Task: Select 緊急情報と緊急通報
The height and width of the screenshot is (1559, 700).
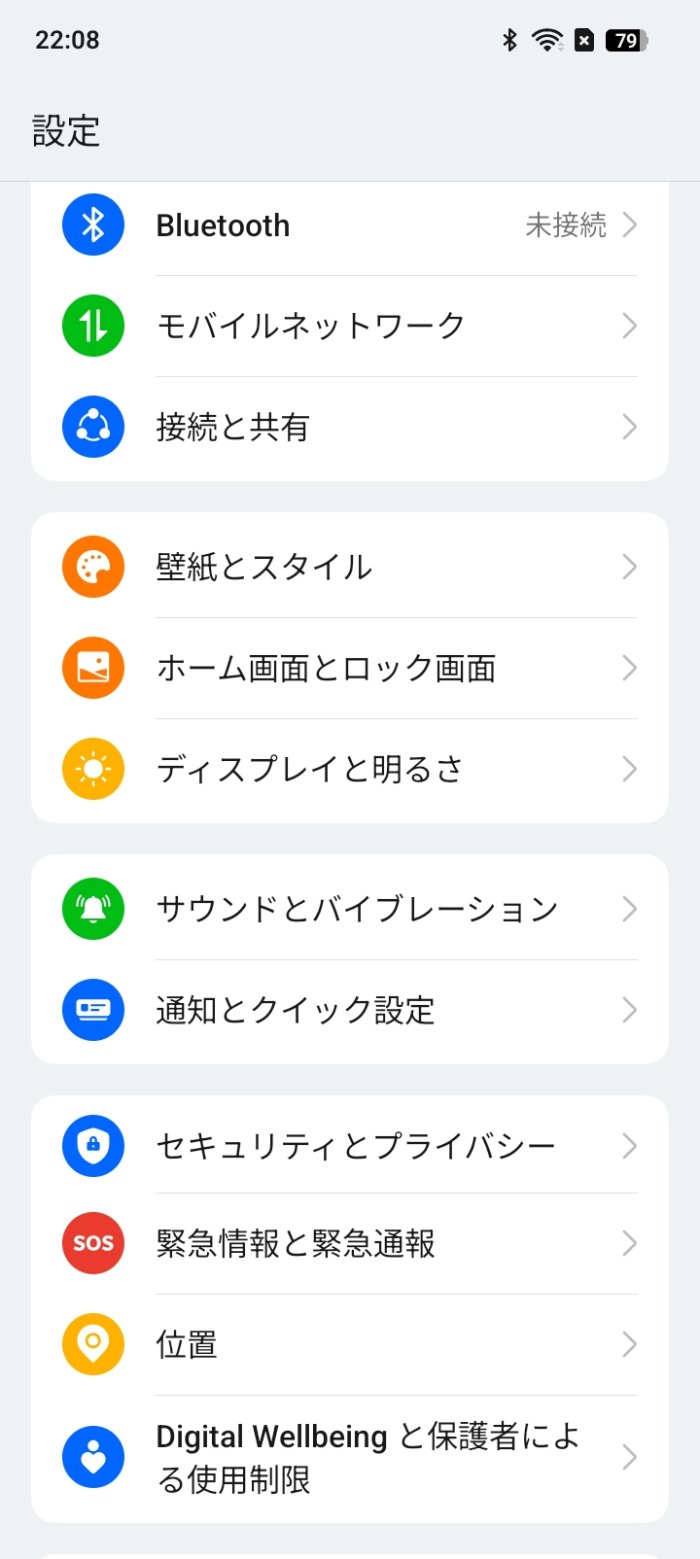Action: coord(349,1244)
